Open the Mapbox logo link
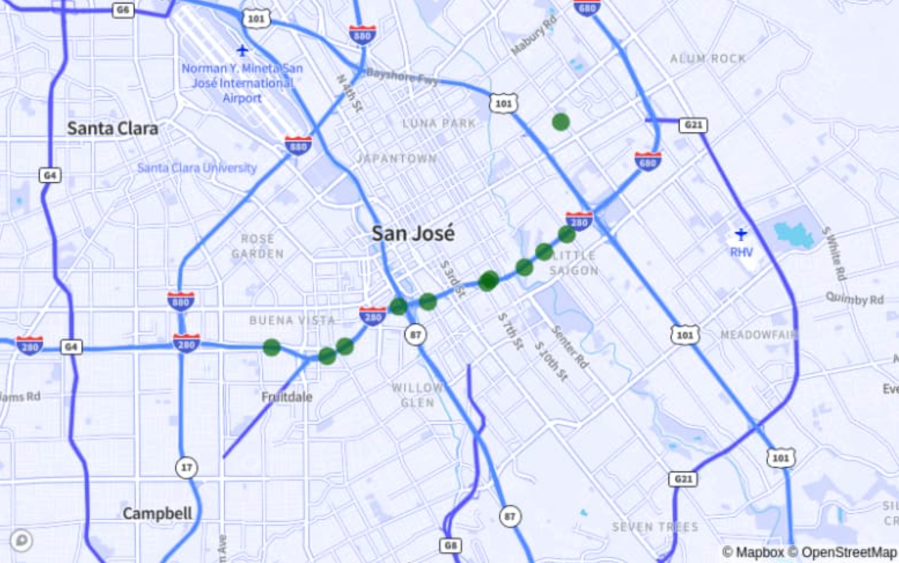This screenshot has width=899, height=563. (22, 541)
